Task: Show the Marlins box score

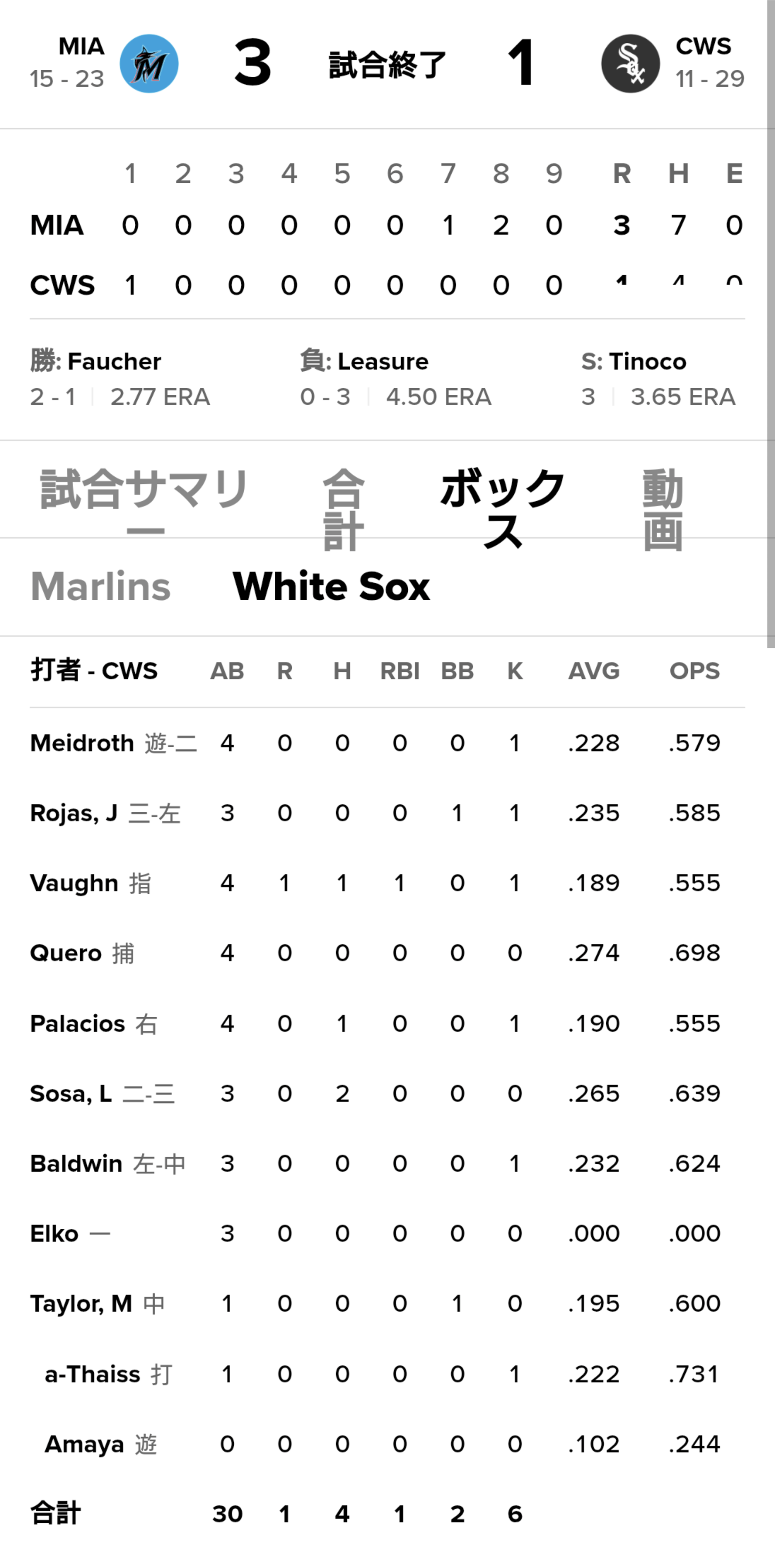Action: click(100, 587)
